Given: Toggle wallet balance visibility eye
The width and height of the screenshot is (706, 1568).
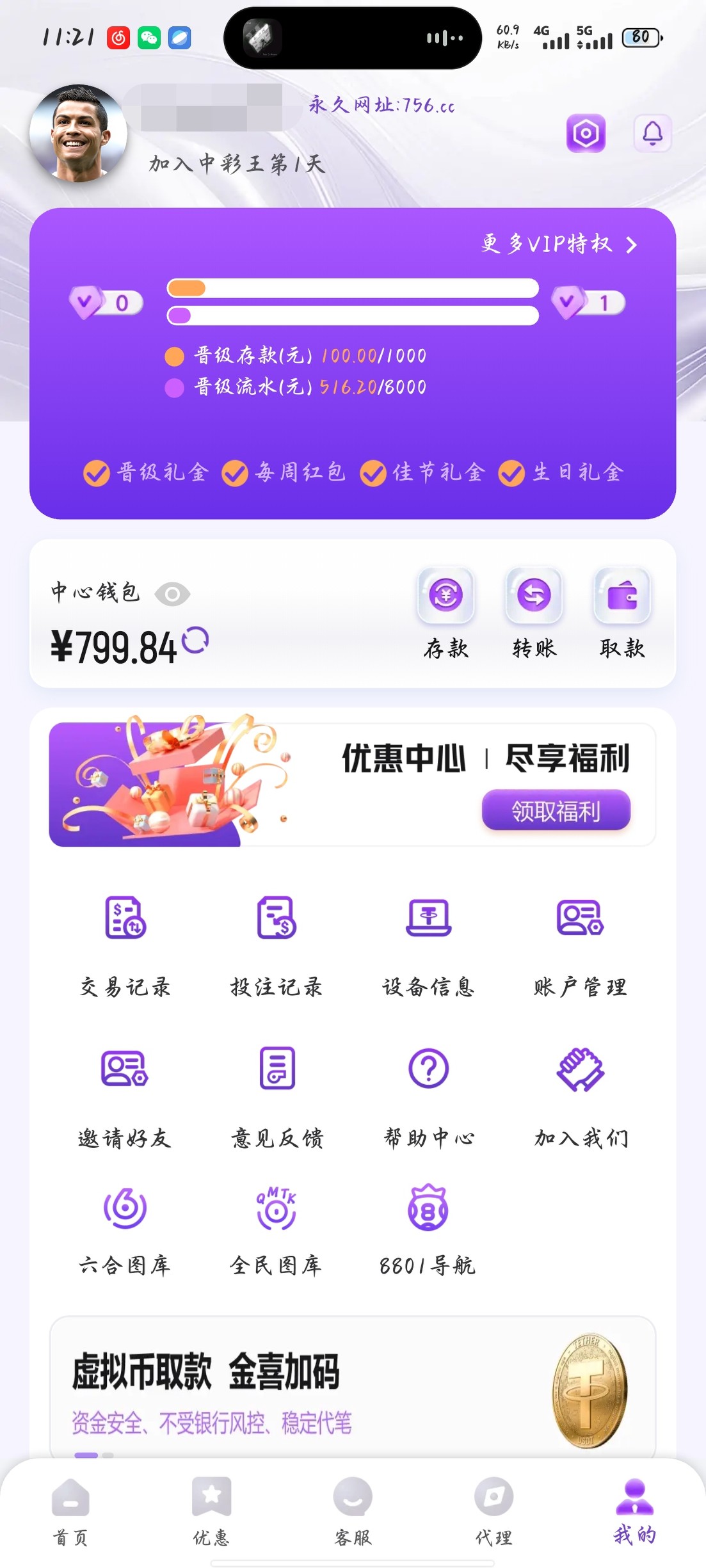Looking at the screenshot, I should click(172, 594).
